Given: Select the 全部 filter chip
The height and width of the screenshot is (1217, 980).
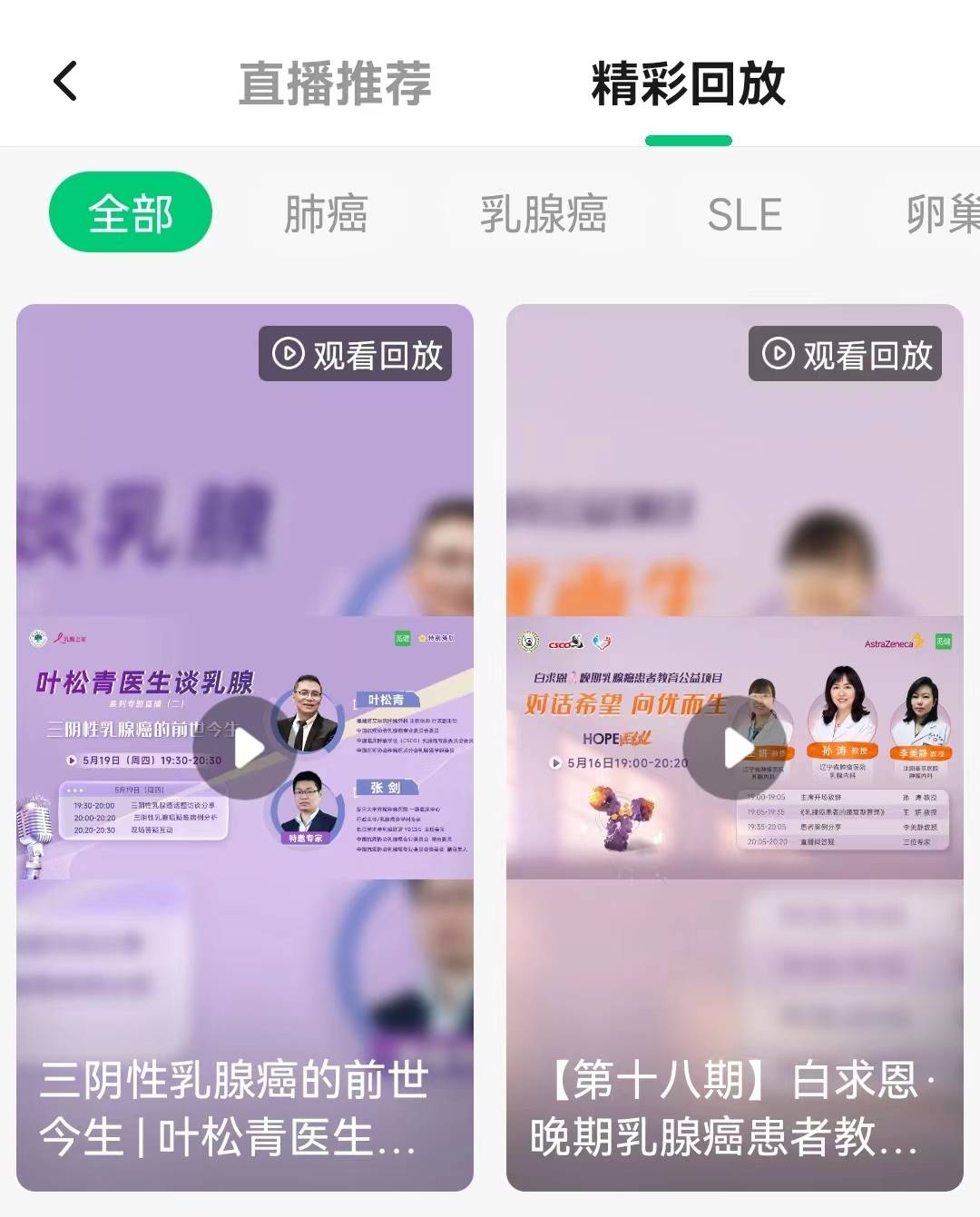Looking at the screenshot, I should 131,213.
